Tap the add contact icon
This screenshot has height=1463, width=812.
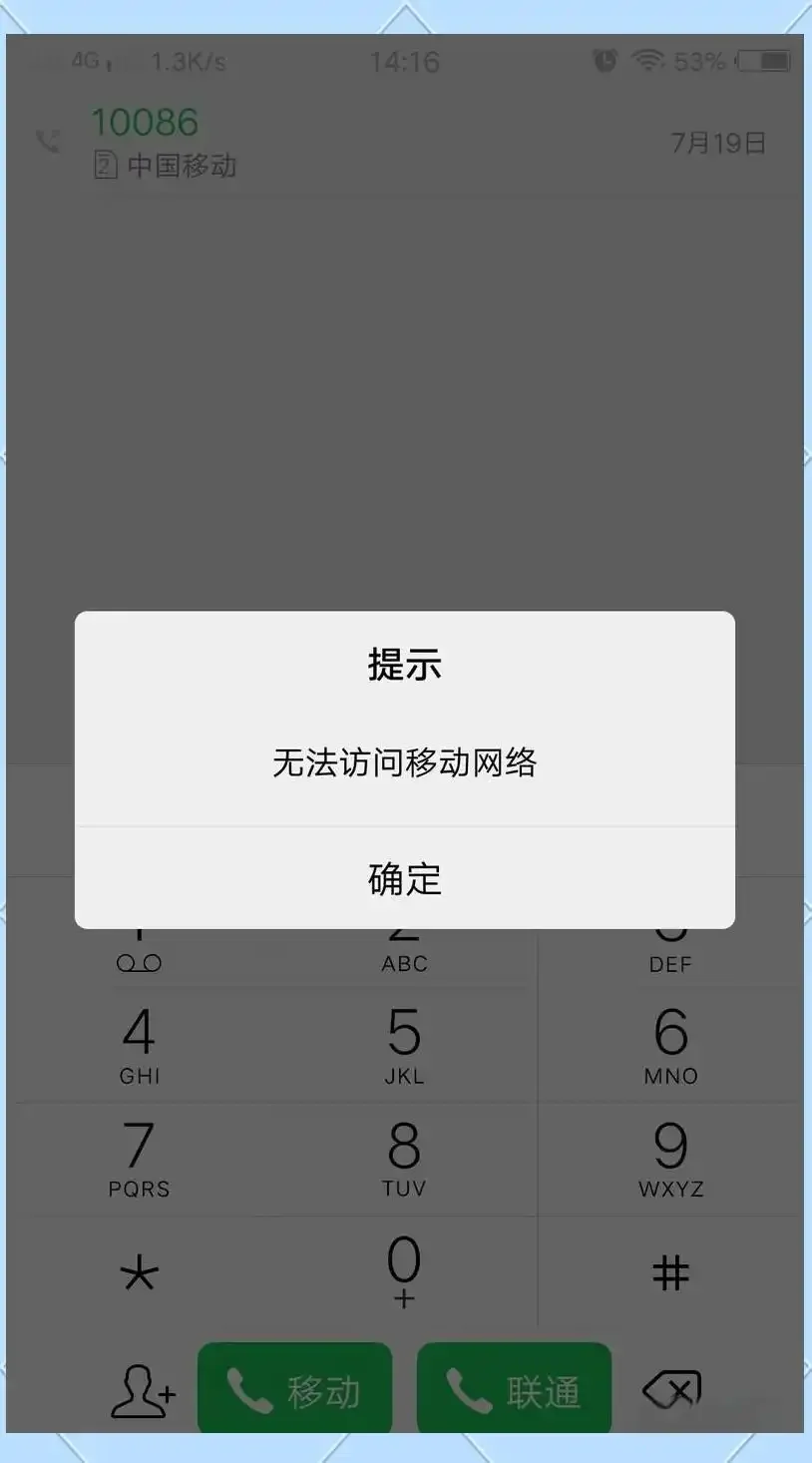[x=143, y=1387]
